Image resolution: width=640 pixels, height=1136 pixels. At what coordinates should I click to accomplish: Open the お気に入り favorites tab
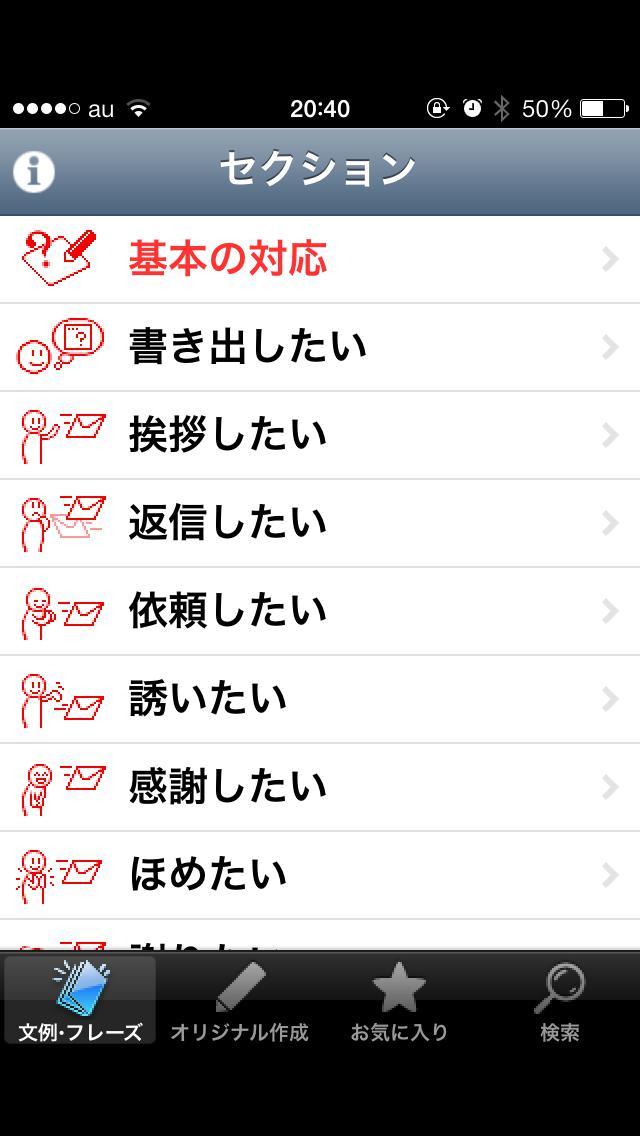coord(399,1001)
